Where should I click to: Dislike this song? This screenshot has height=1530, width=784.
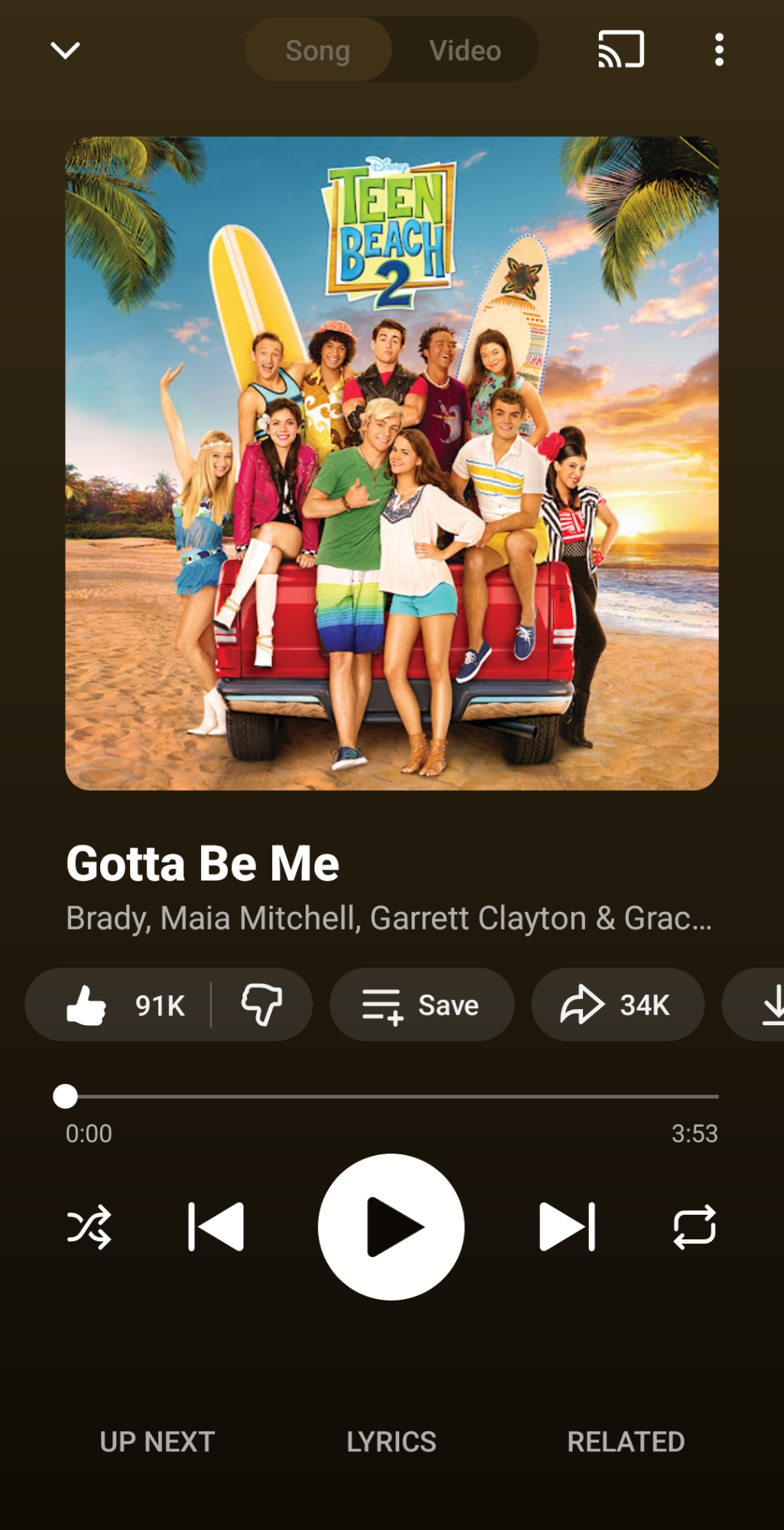[262, 1004]
